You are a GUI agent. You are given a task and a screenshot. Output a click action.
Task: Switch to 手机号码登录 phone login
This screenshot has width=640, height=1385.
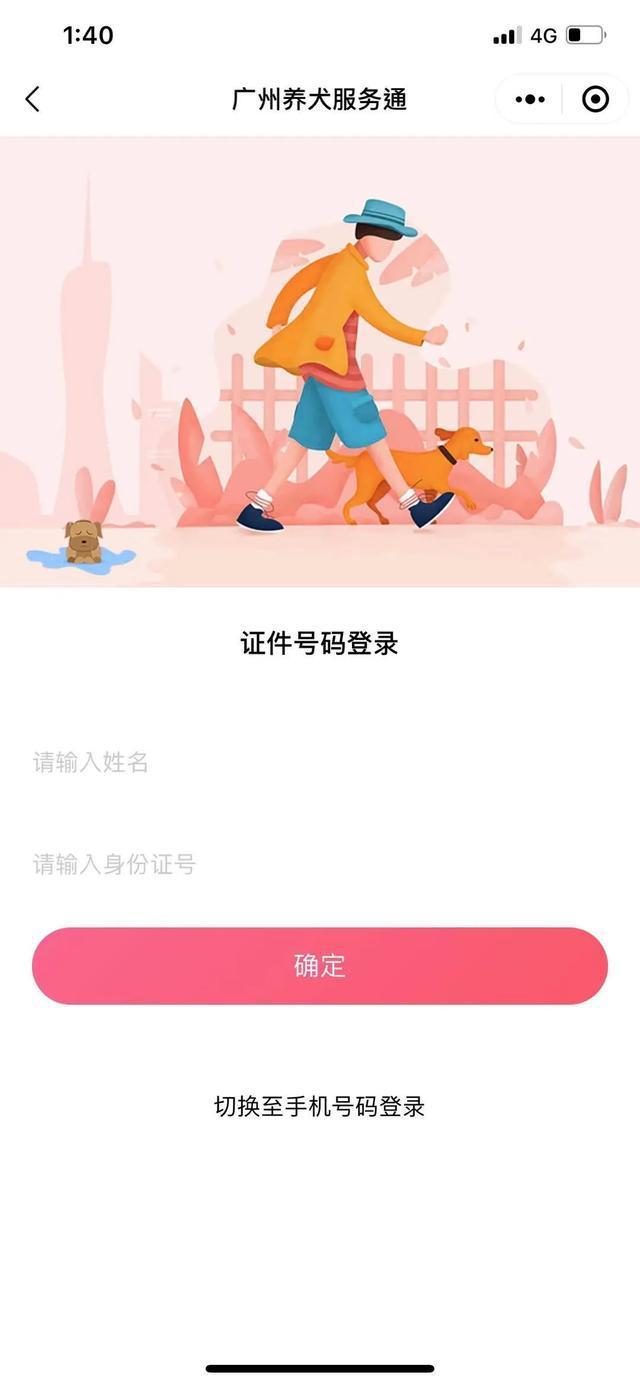(x=320, y=1107)
